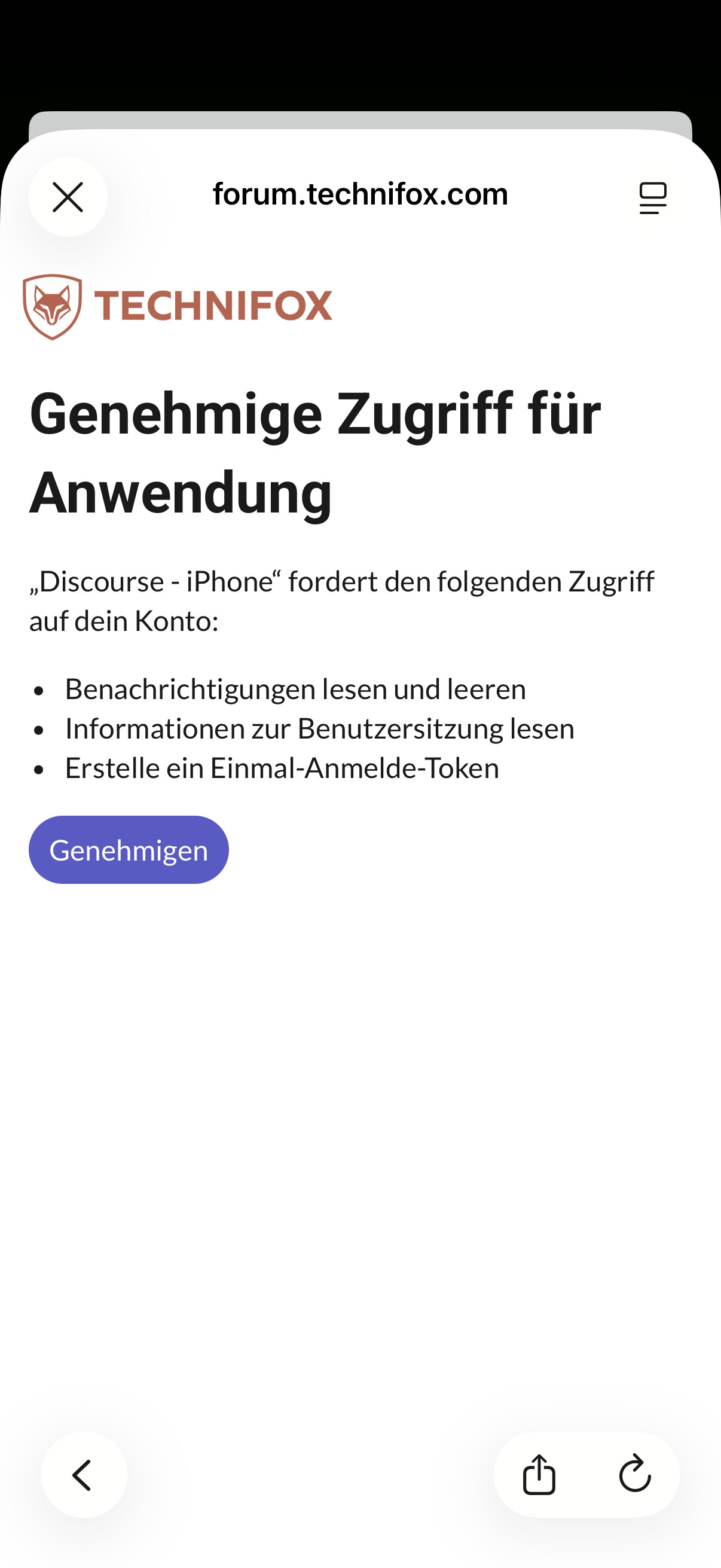721x1568 pixels.
Task: Close the in-app browser sheet
Action: 68,198
